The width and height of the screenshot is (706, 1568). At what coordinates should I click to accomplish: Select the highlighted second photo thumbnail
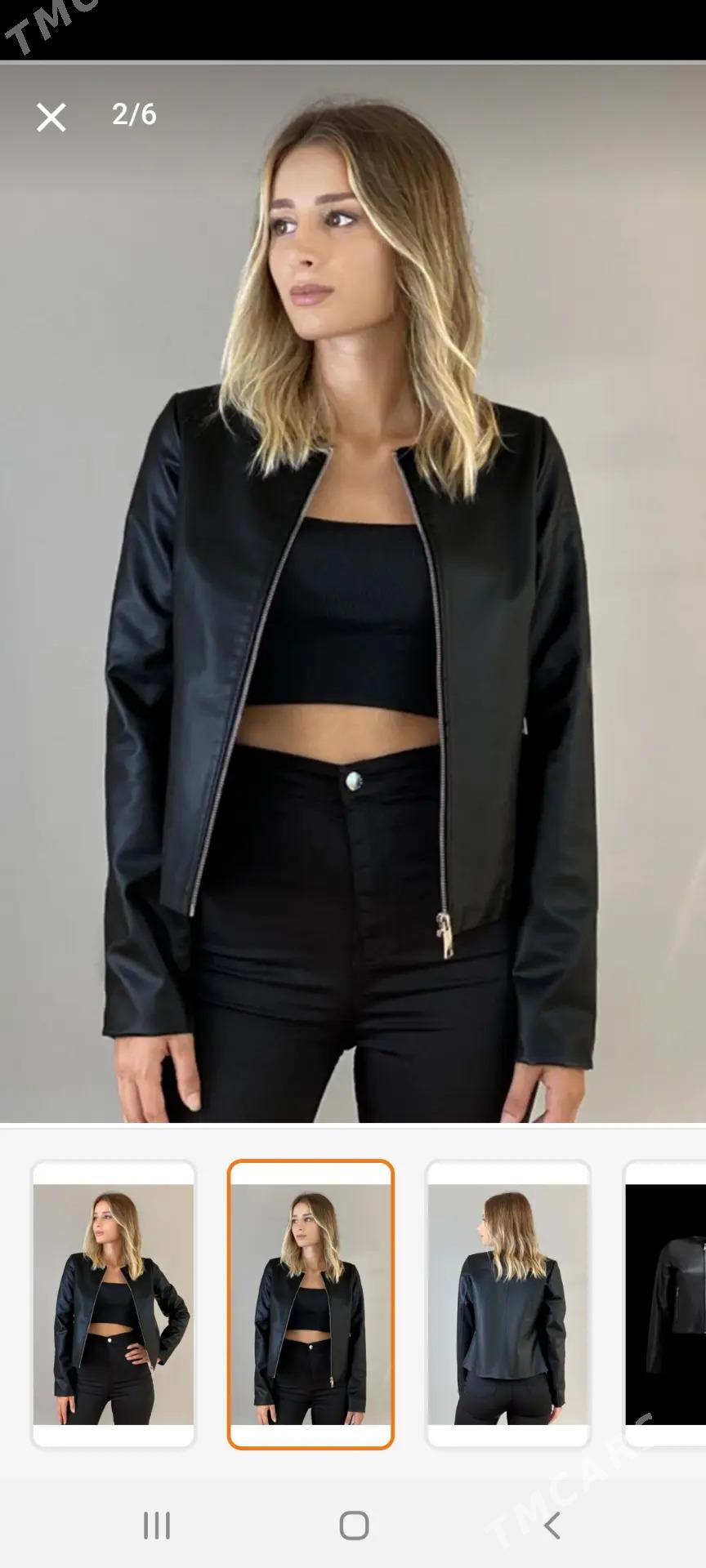pyautogui.click(x=311, y=1304)
